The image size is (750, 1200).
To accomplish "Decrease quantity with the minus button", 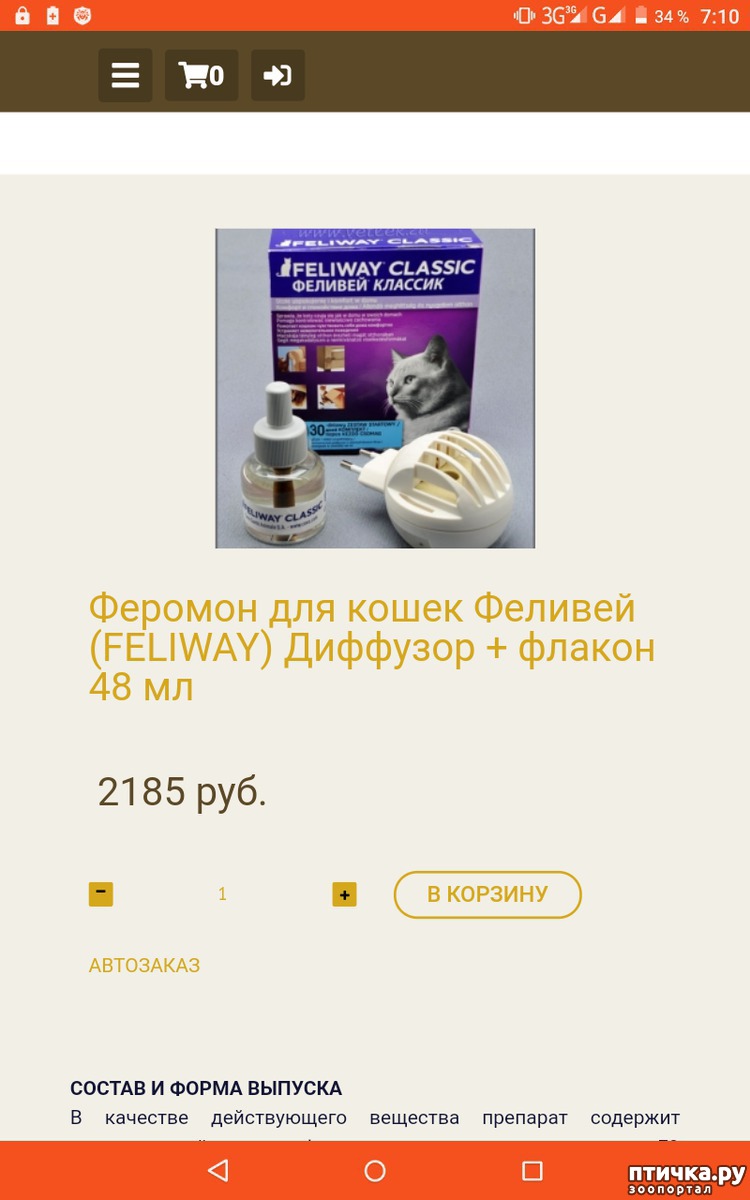I will [101, 894].
